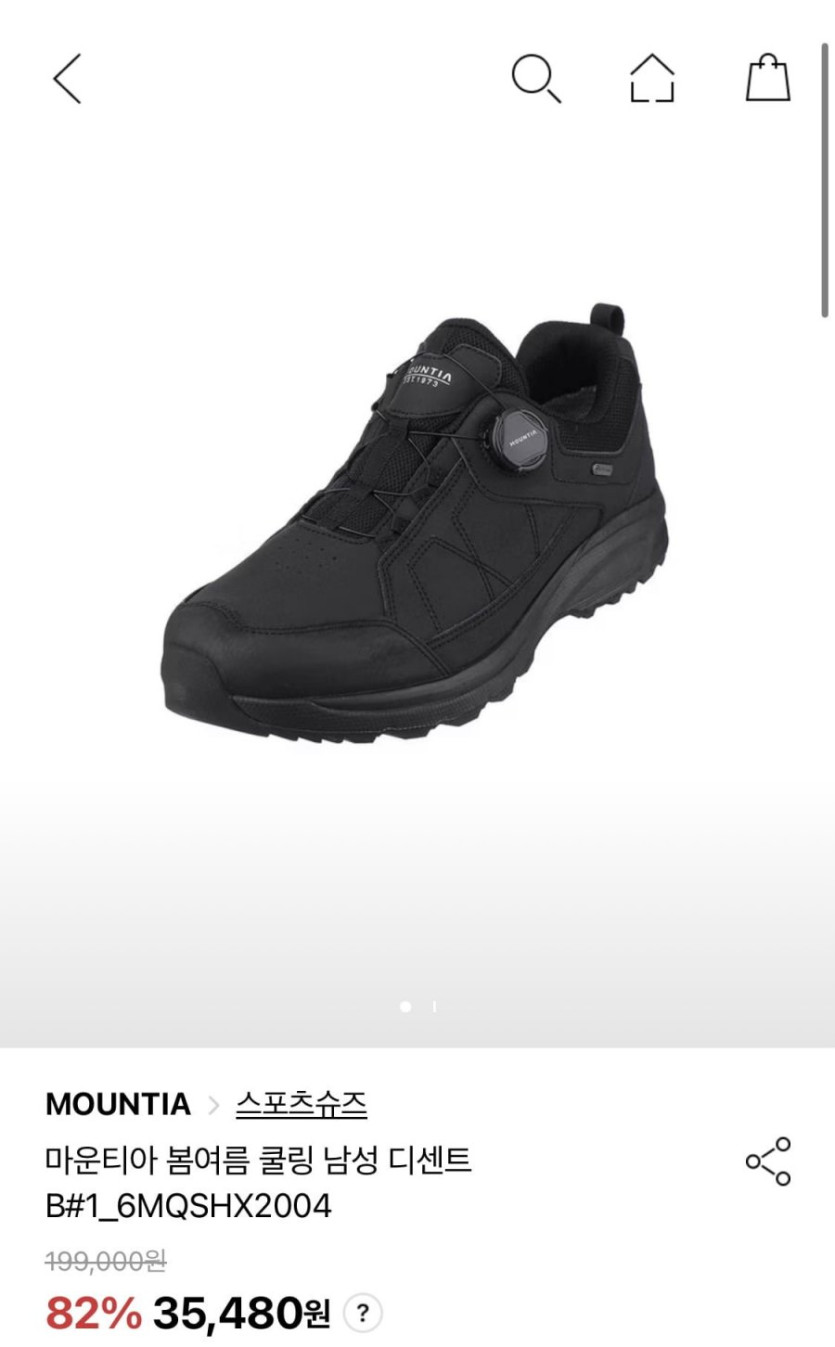Tap the question mark next to price
835x1347 pixels.
pyautogui.click(x=363, y=1312)
